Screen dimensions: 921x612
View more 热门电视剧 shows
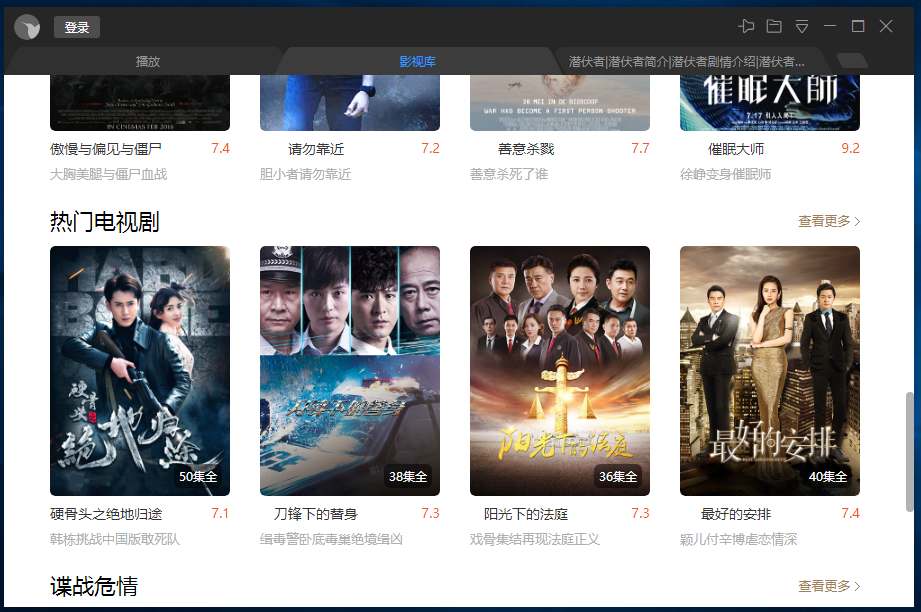click(829, 221)
